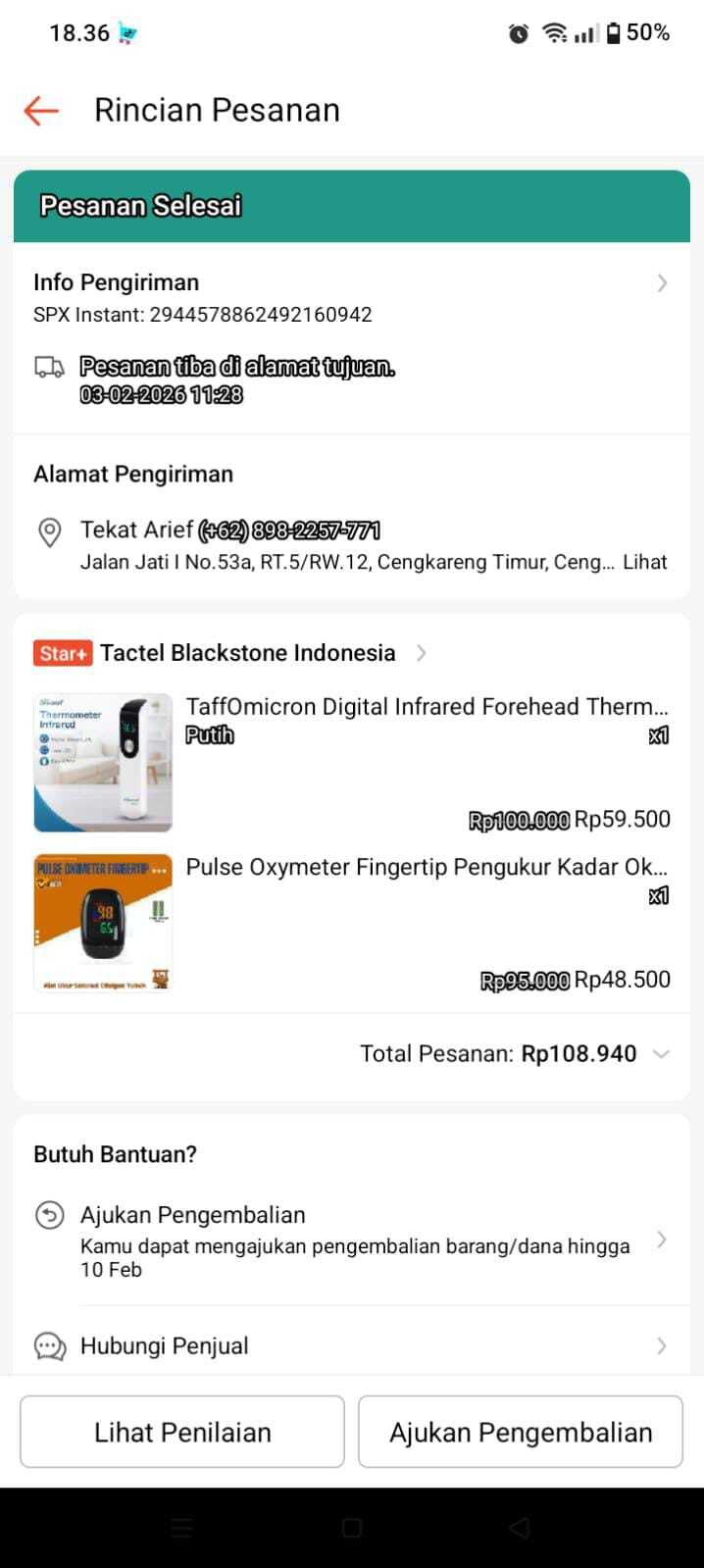Screen dimensions: 704x1568
Task: Open the Pulse Oxymeter Fingertip item
Action: 427,867
